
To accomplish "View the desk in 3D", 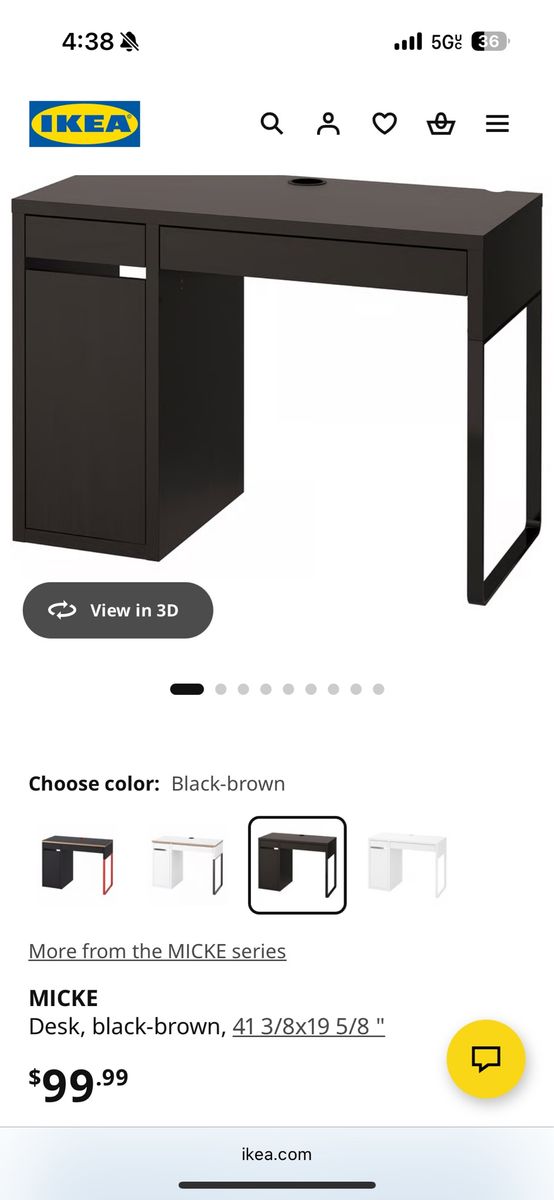I will (118, 610).
